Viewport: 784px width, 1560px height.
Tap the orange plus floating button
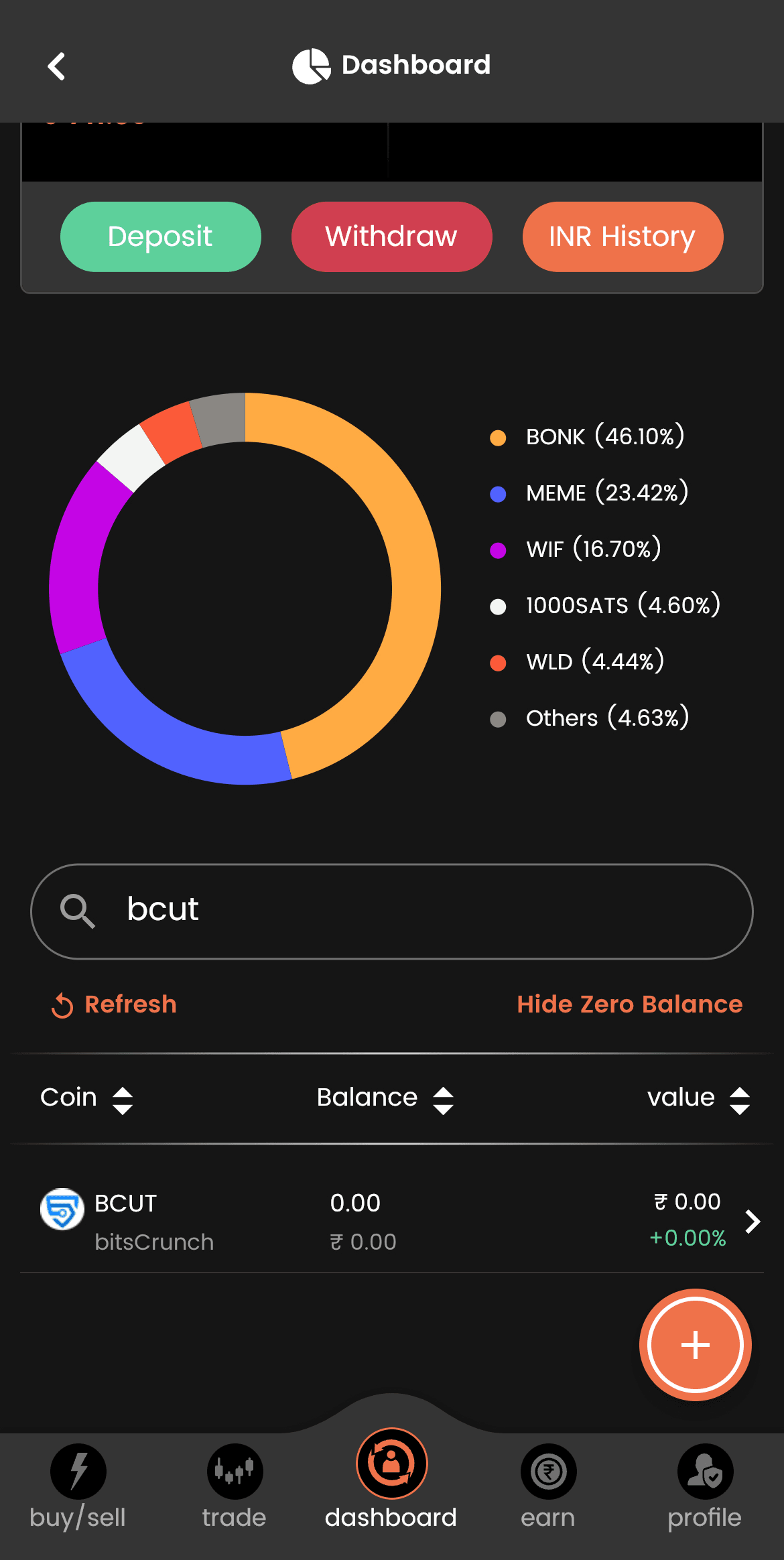696,1345
